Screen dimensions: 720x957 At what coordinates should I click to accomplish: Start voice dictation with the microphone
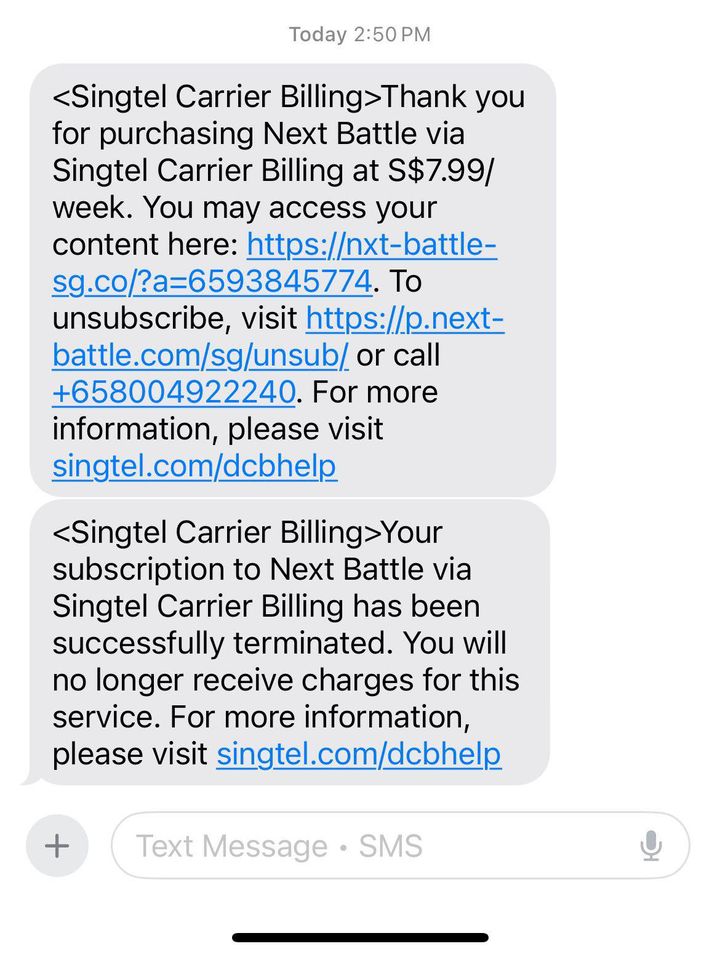click(x=651, y=846)
